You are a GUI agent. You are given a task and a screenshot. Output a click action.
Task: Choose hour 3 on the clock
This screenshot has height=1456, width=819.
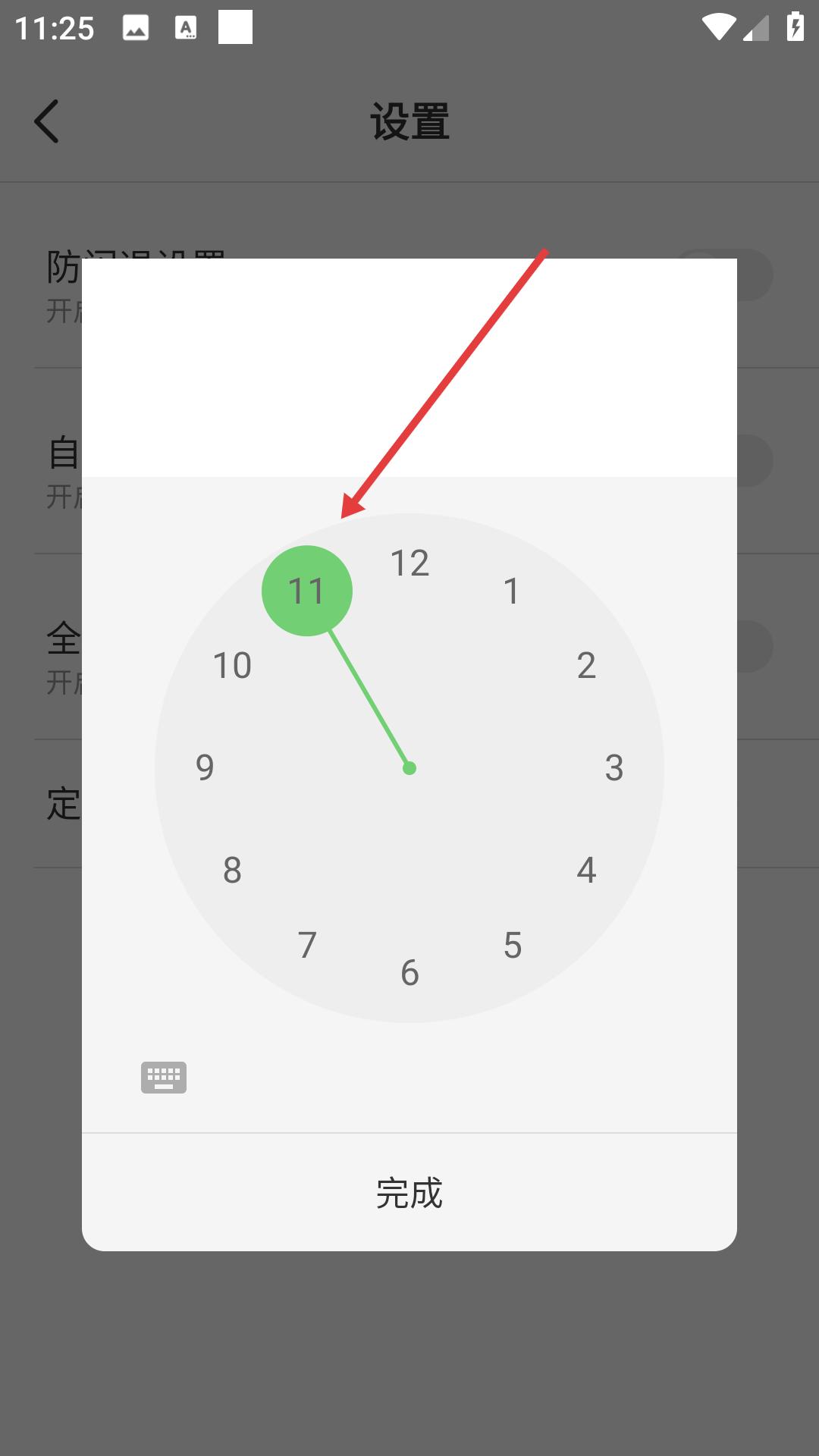[x=614, y=768]
